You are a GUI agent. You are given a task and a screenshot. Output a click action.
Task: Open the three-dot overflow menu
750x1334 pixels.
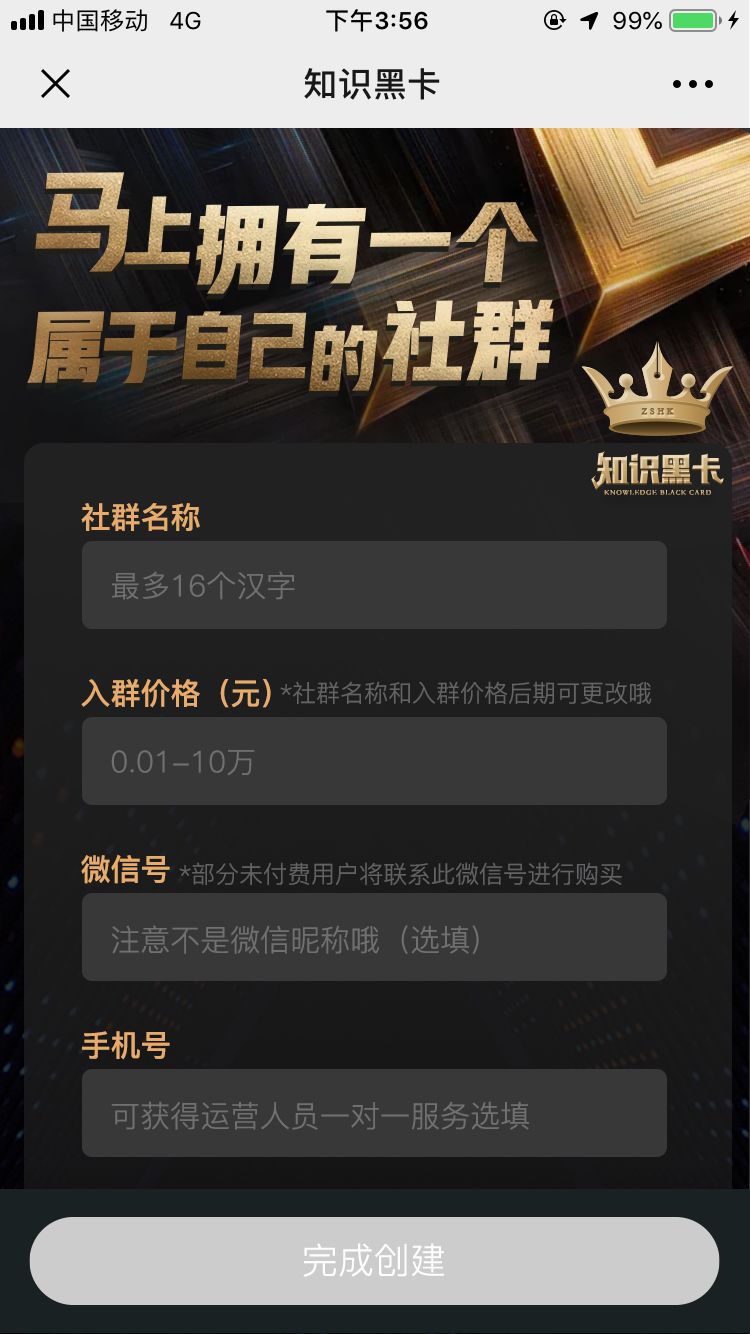(x=693, y=84)
